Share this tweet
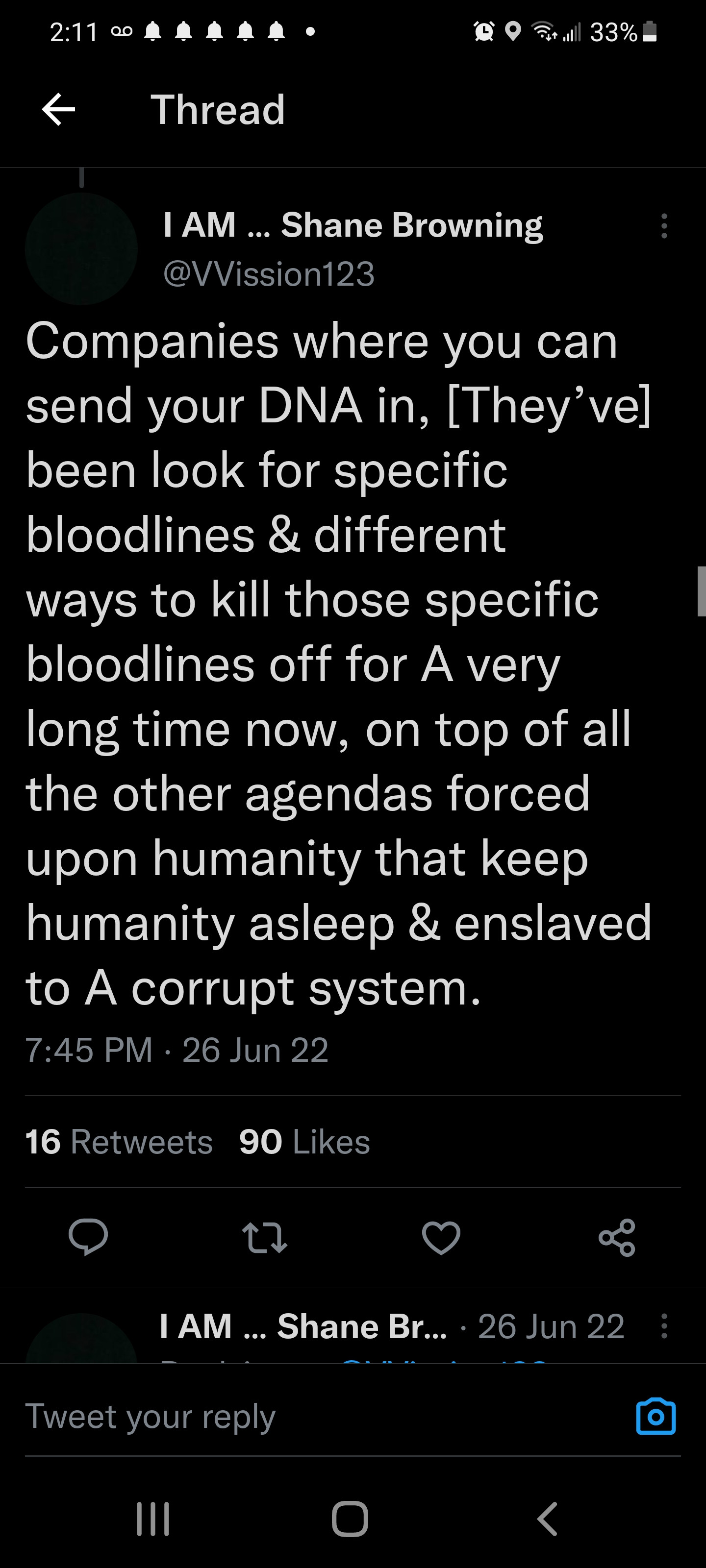The width and height of the screenshot is (706, 1568). coord(617,1237)
